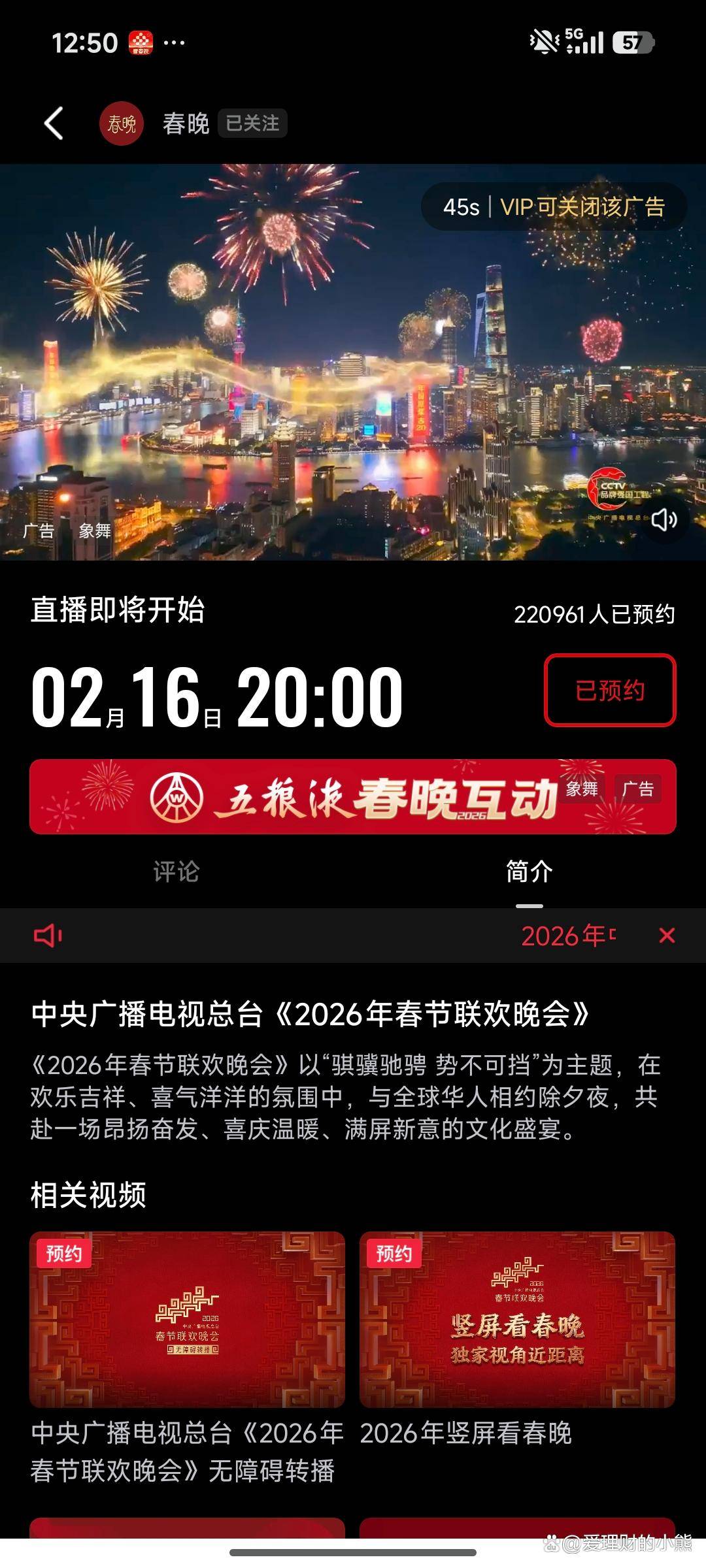
Task: Open the 春晚 channel avatar
Action: click(122, 123)
